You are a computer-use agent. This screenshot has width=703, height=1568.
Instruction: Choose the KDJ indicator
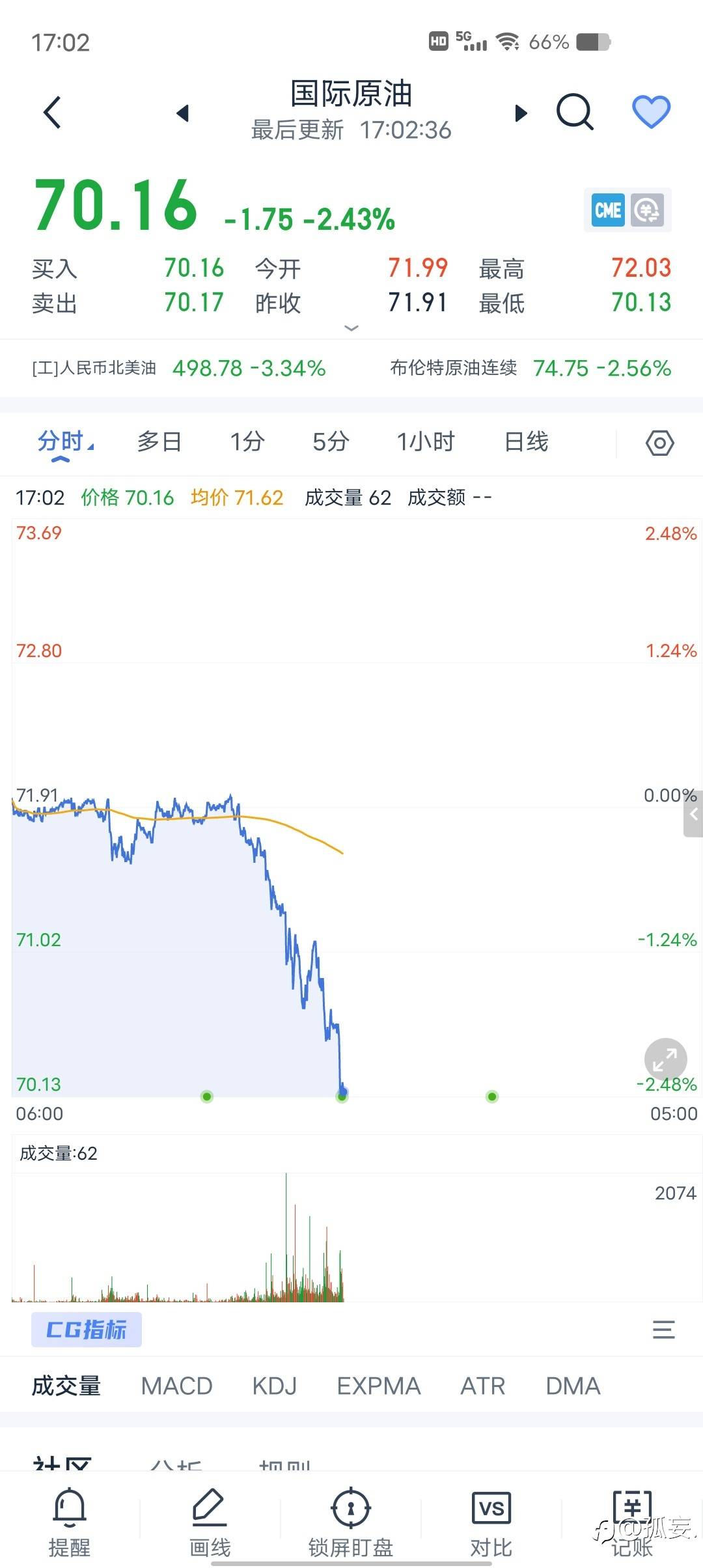(x=275, y=1386)
